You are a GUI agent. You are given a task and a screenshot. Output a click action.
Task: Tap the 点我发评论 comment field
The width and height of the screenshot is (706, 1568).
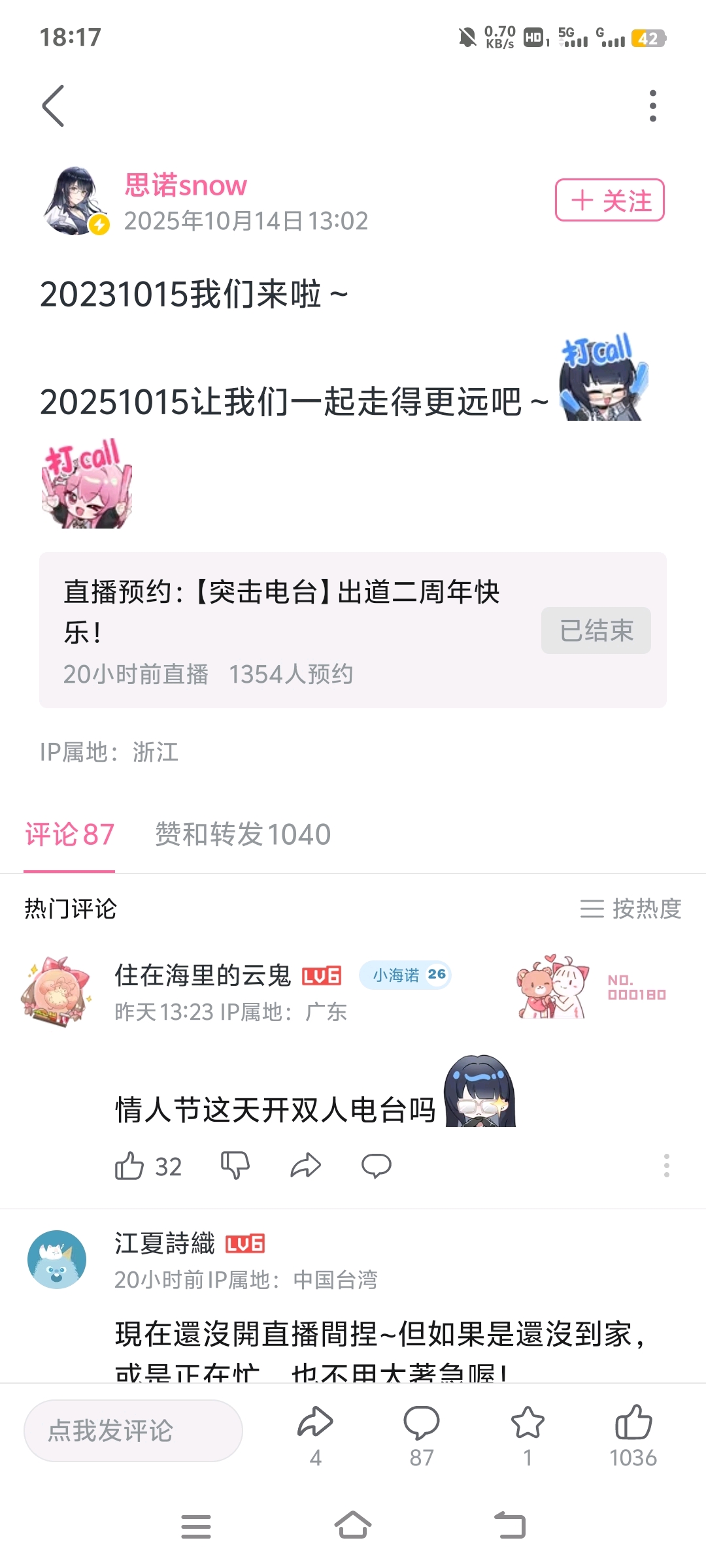click(133, 1431)
